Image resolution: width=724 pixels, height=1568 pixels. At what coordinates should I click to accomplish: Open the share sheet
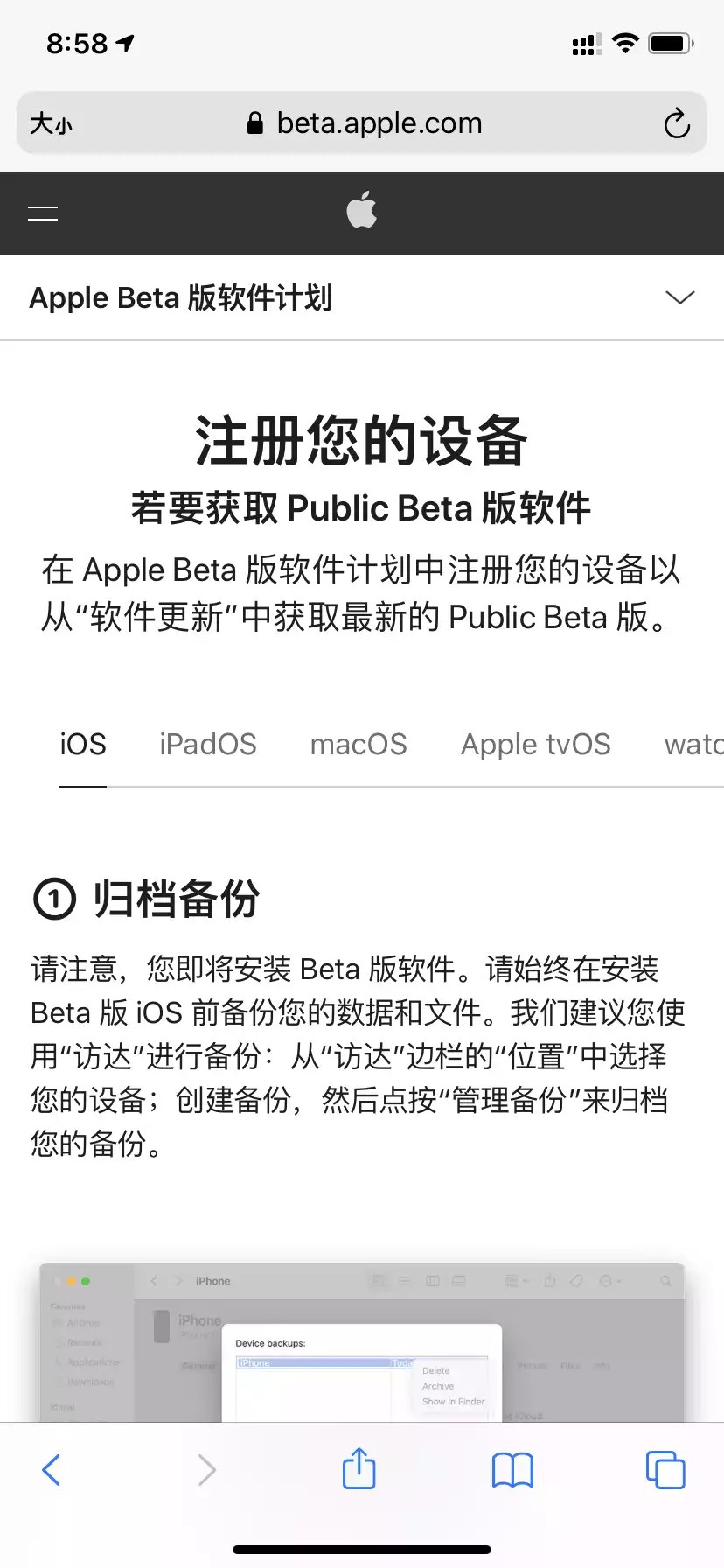coord(359,1468)
